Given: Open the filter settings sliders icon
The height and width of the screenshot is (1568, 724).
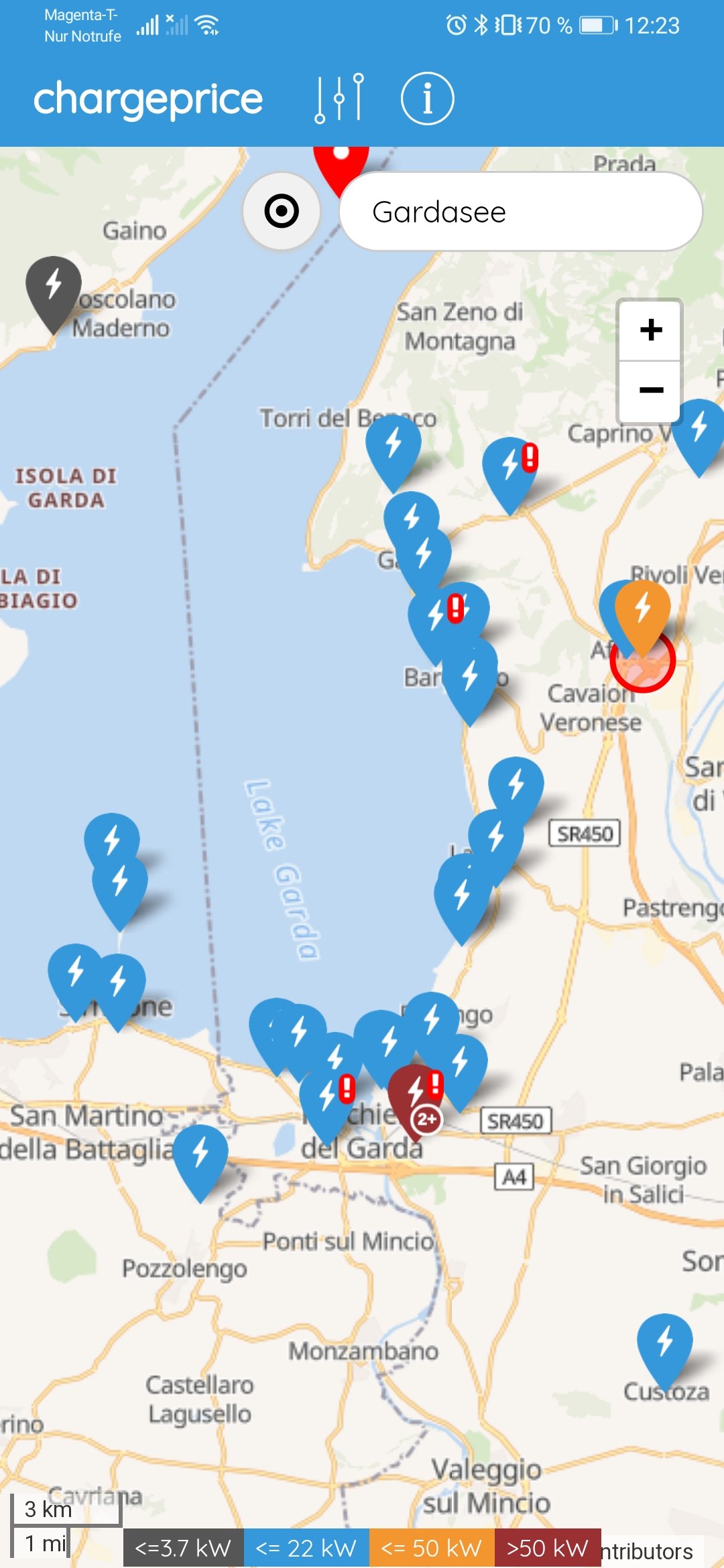Looking at the screenshot, I should pyautogui.click(x=339, y=99).
